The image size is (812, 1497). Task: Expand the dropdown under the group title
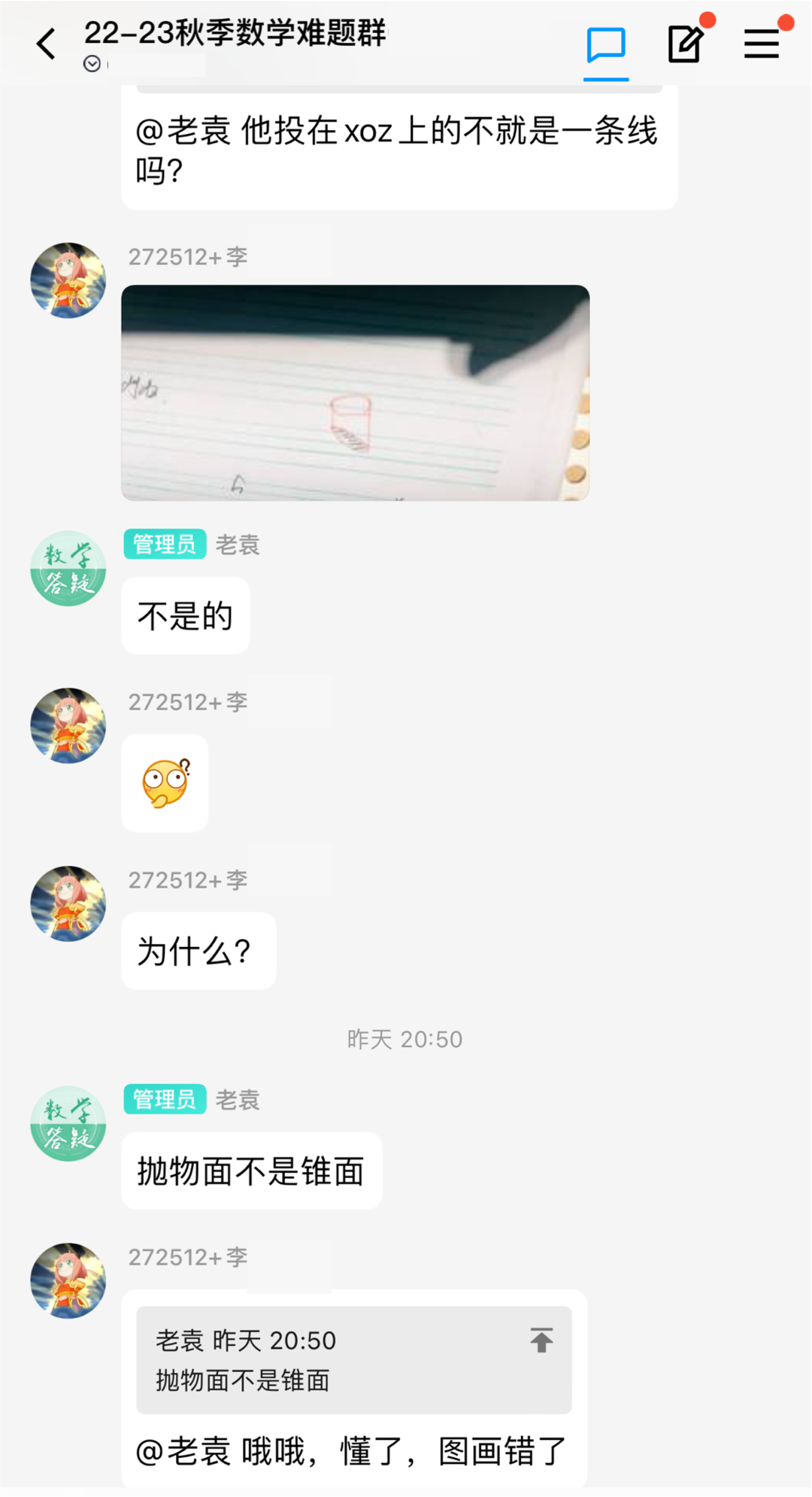(x=92, y=64)
